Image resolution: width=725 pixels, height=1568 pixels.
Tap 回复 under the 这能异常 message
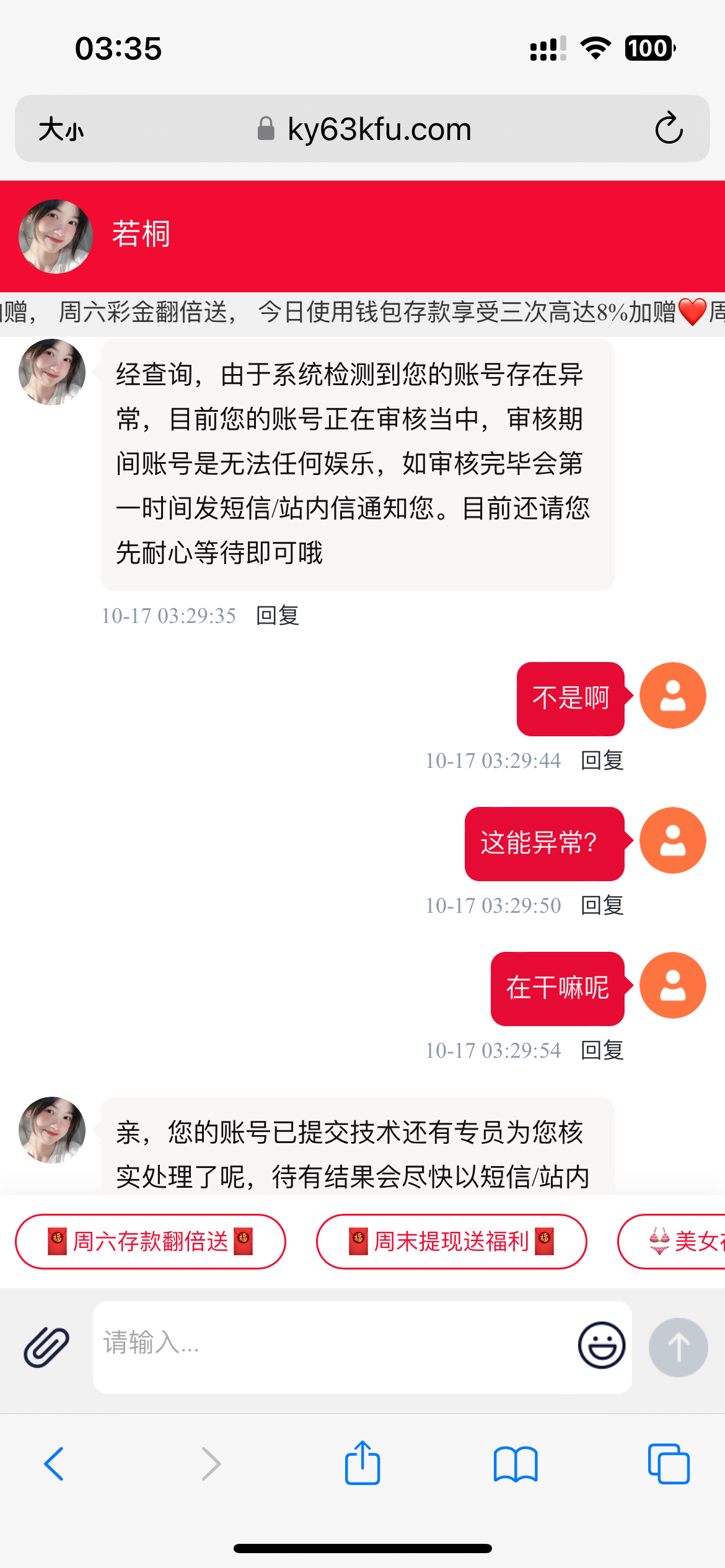[600, 905]
